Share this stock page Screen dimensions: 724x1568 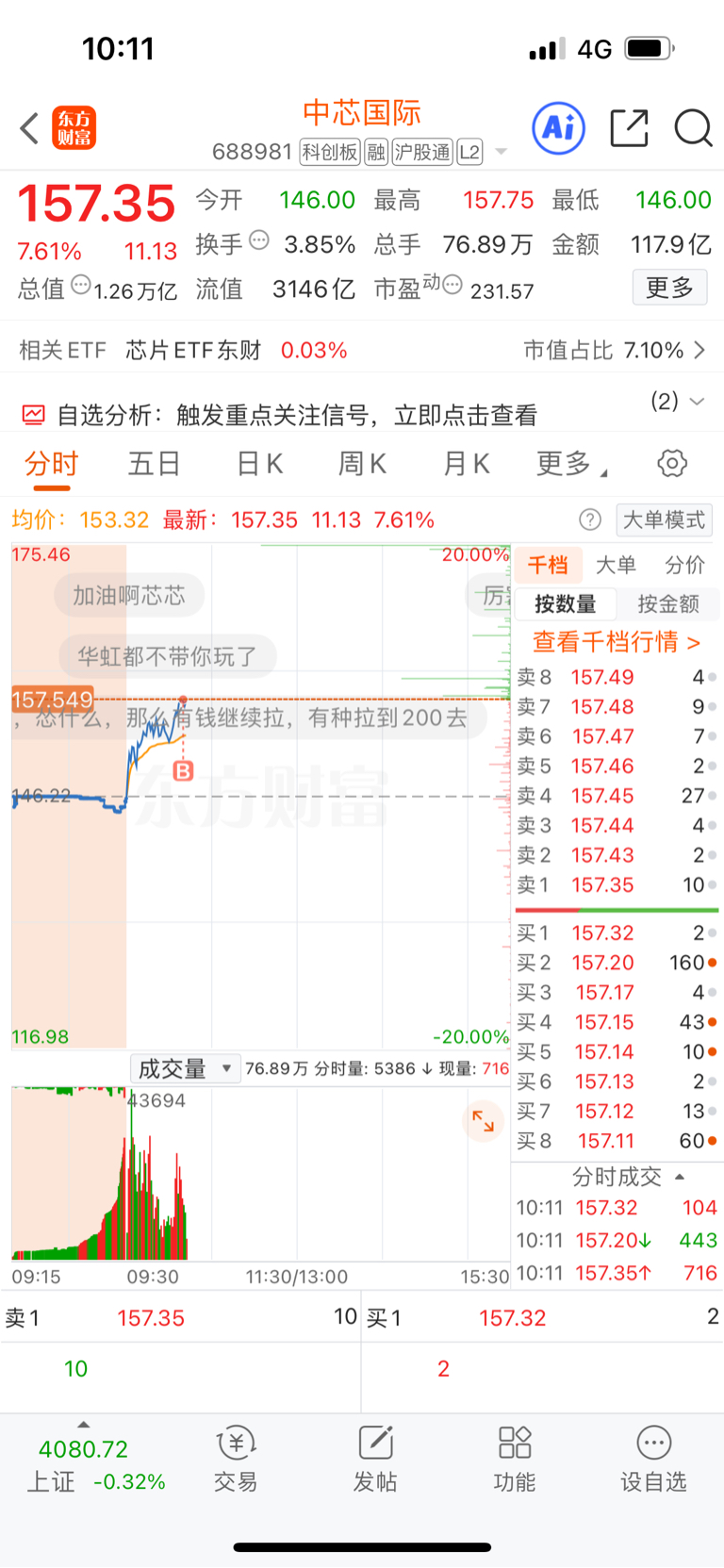tap(629, 127)
